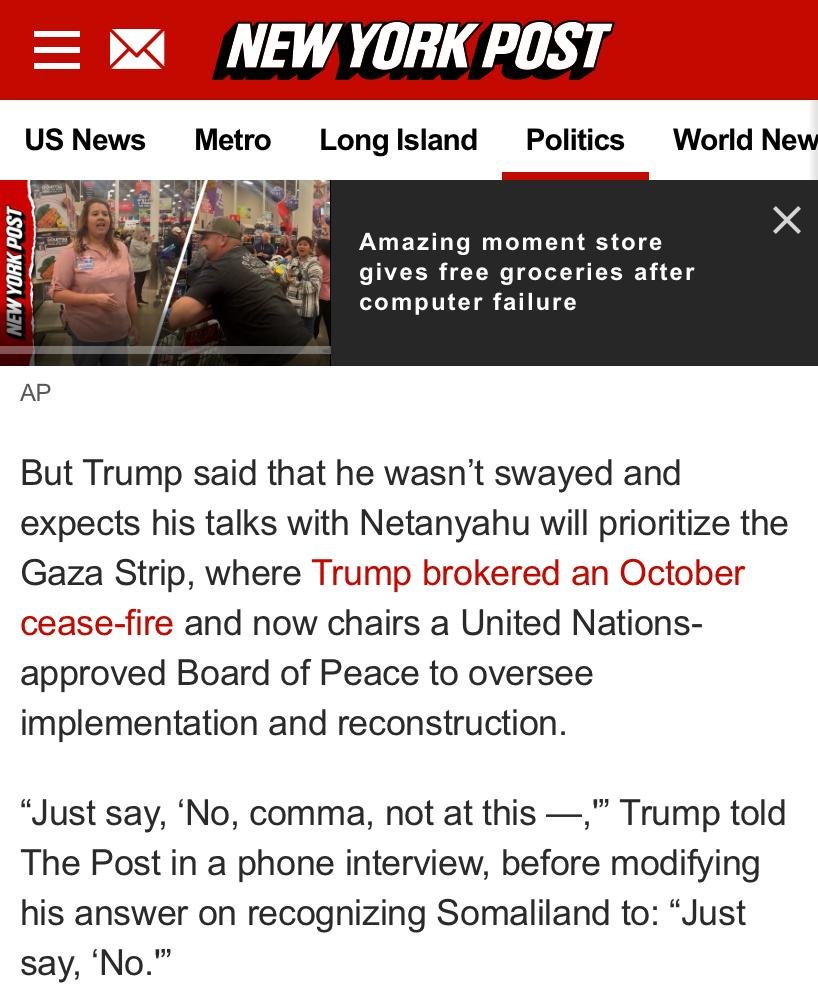Select the Long Island section
This screenshot has width=818, height=996.
tap(398, 140)
